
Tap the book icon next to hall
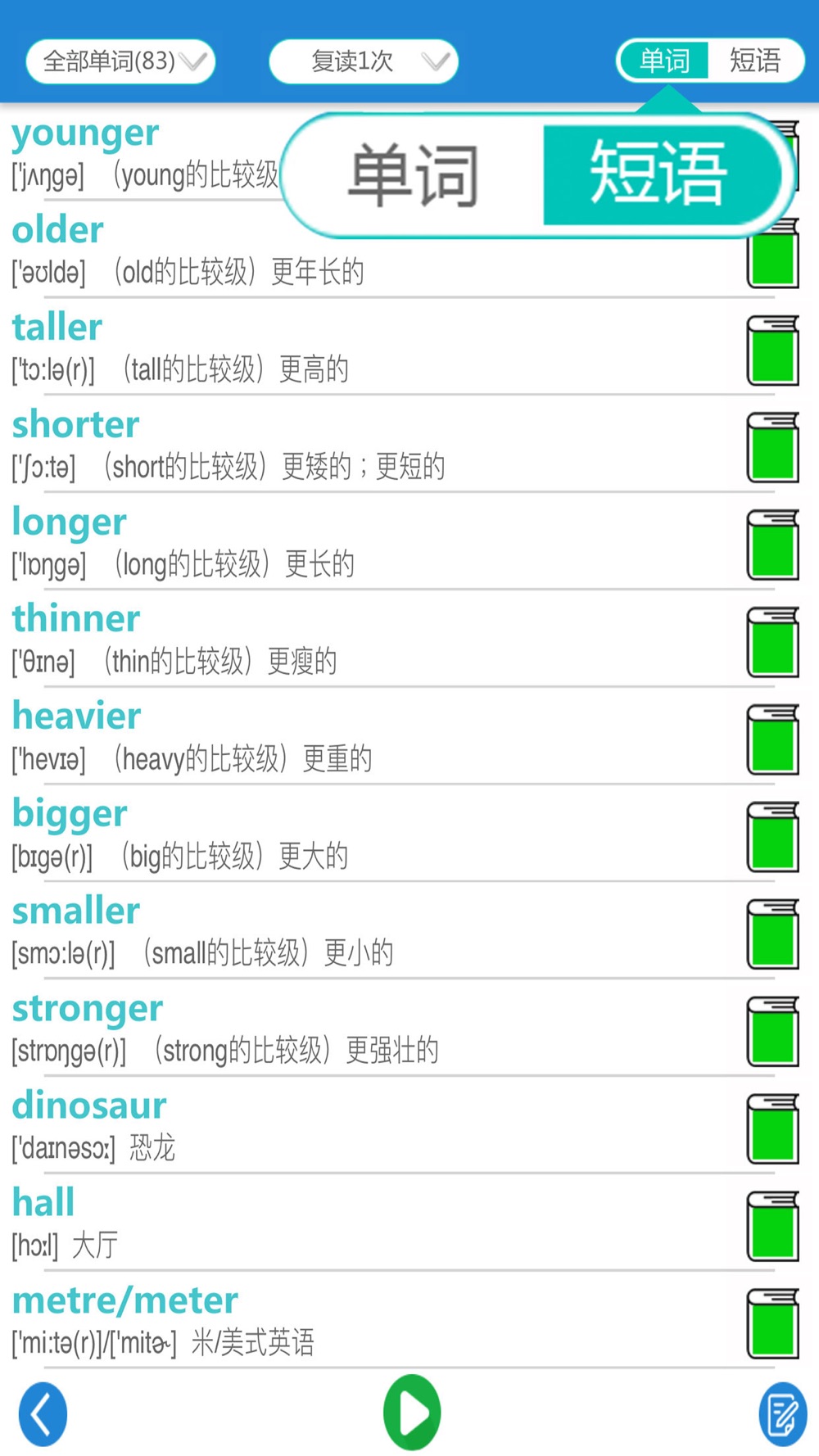[772, 1226]
